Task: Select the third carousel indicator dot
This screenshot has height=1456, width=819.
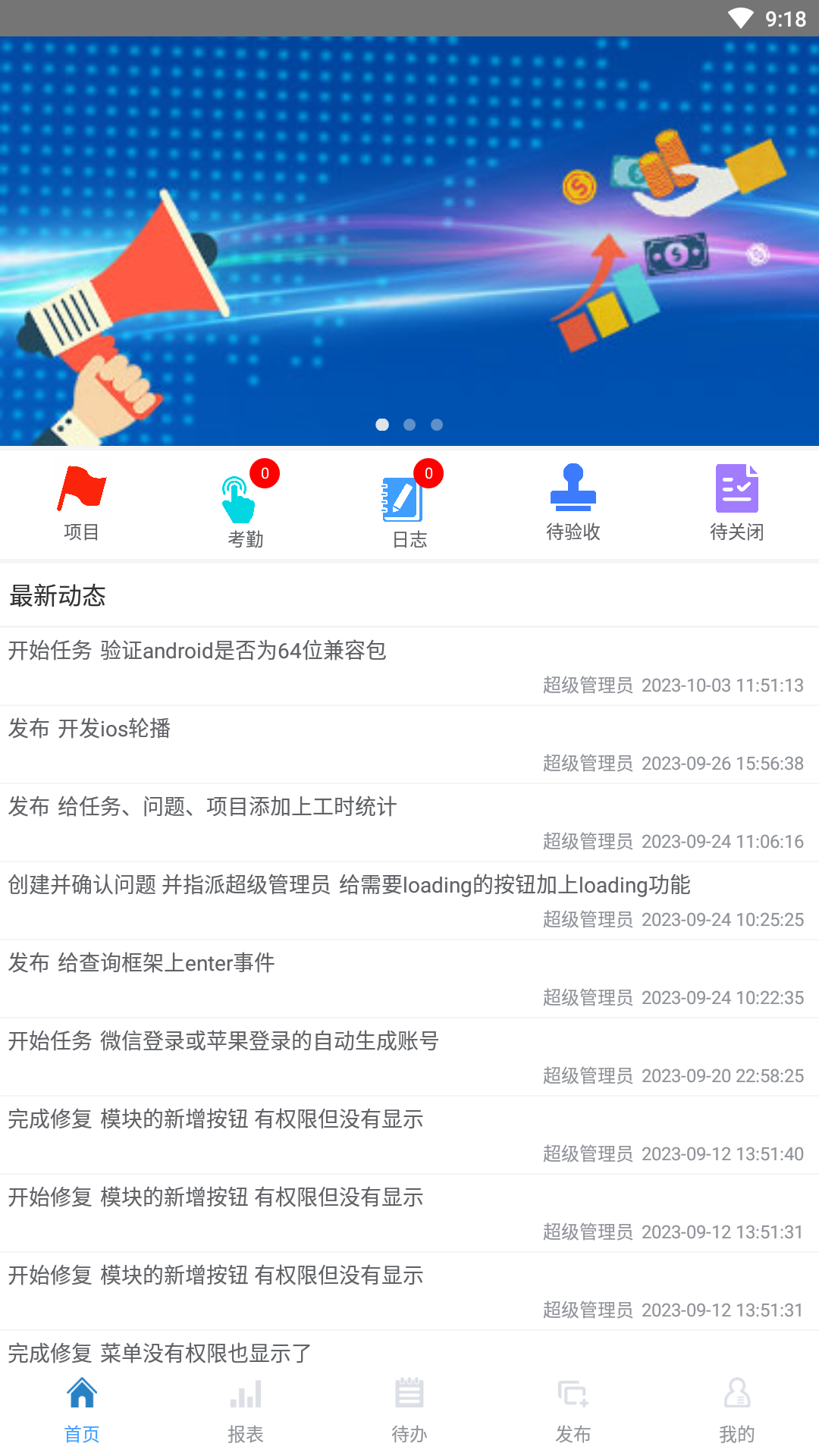Action: pos(436,425)
